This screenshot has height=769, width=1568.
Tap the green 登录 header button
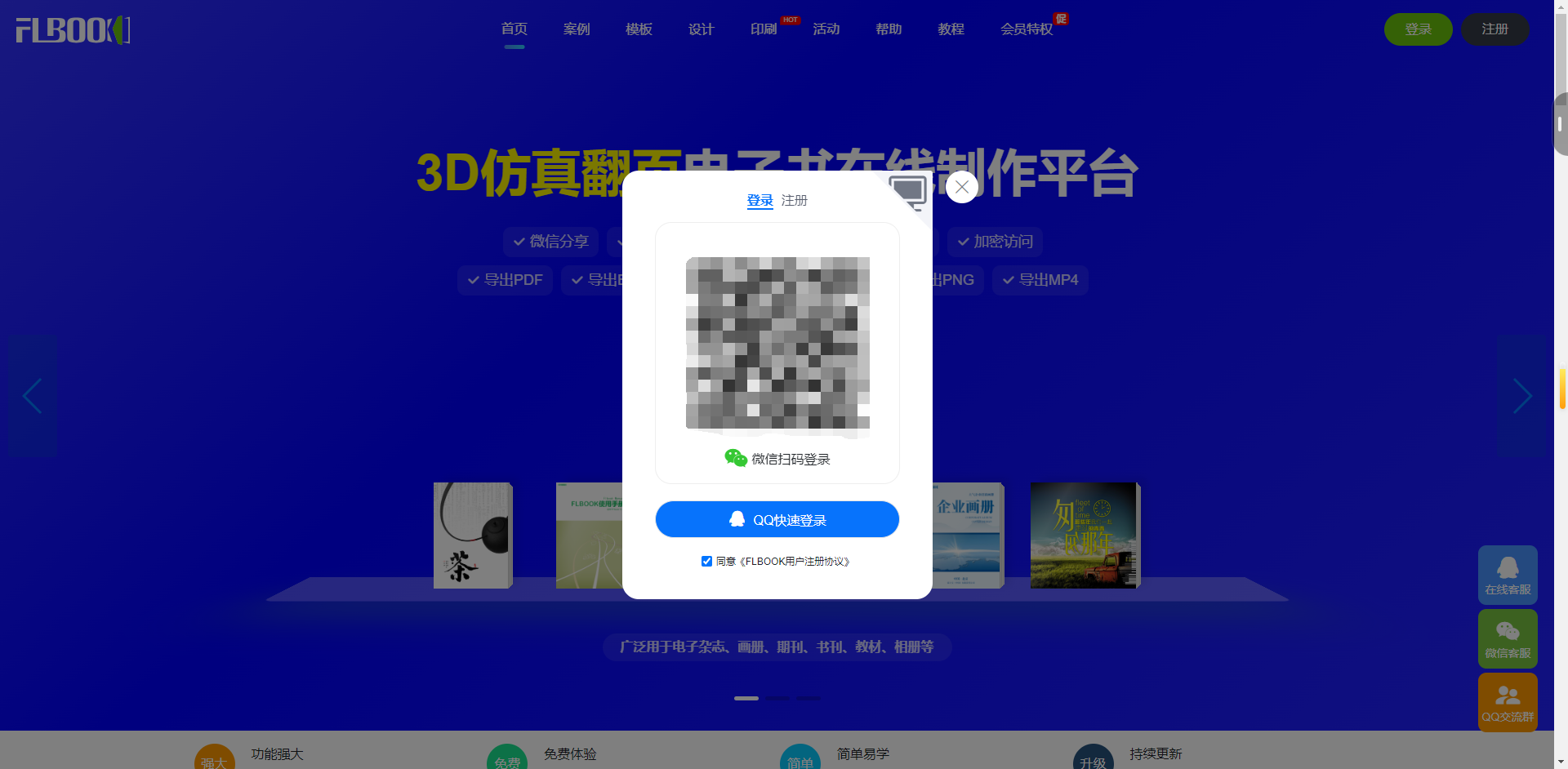[x=1418, y=29]
